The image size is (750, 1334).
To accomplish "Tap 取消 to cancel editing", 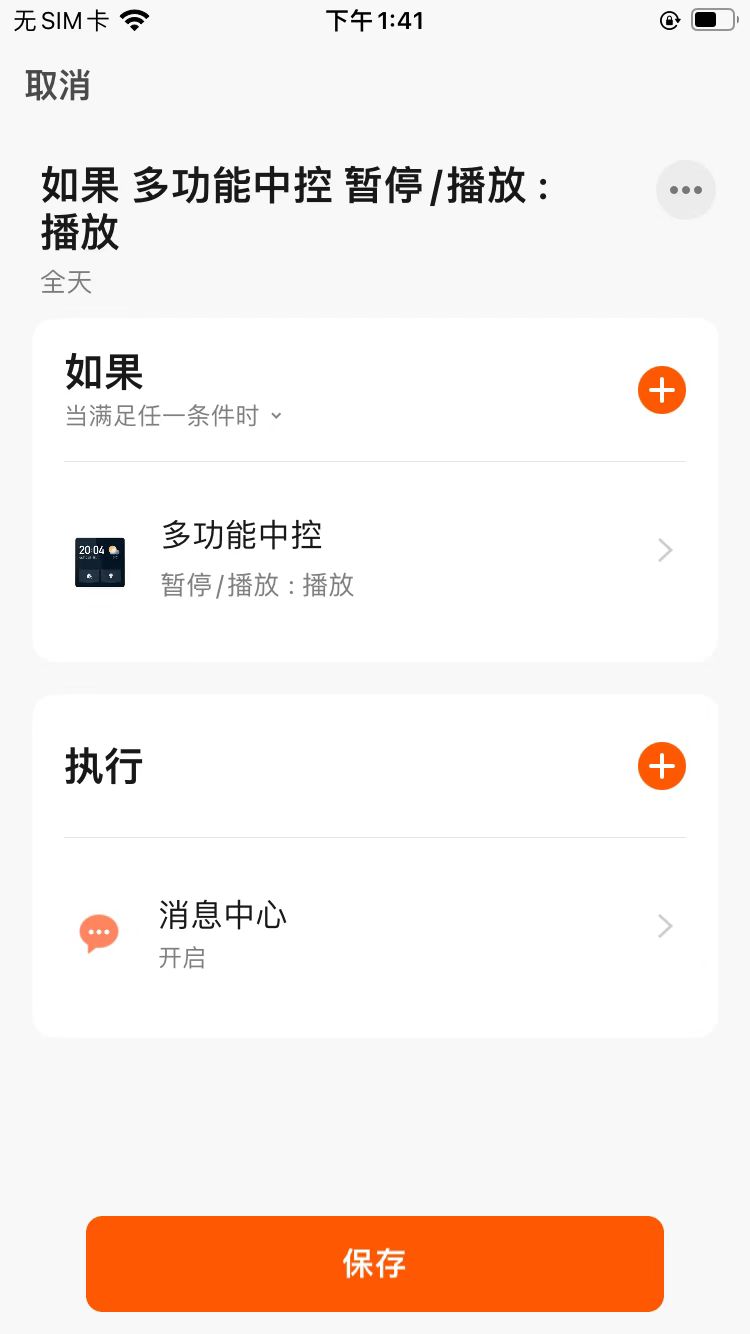I will tap(57, 87).
